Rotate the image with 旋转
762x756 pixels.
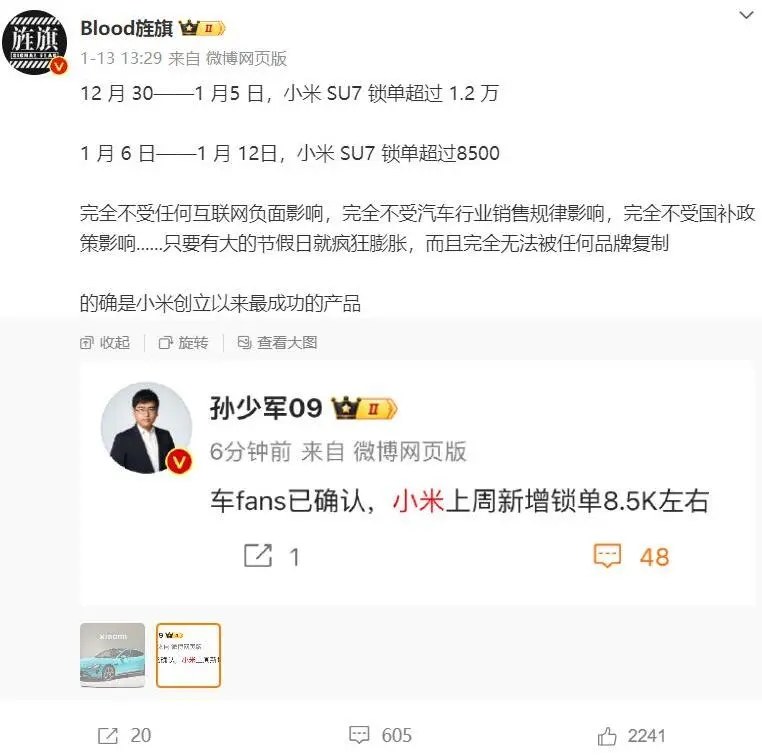(x=183, y=343)
